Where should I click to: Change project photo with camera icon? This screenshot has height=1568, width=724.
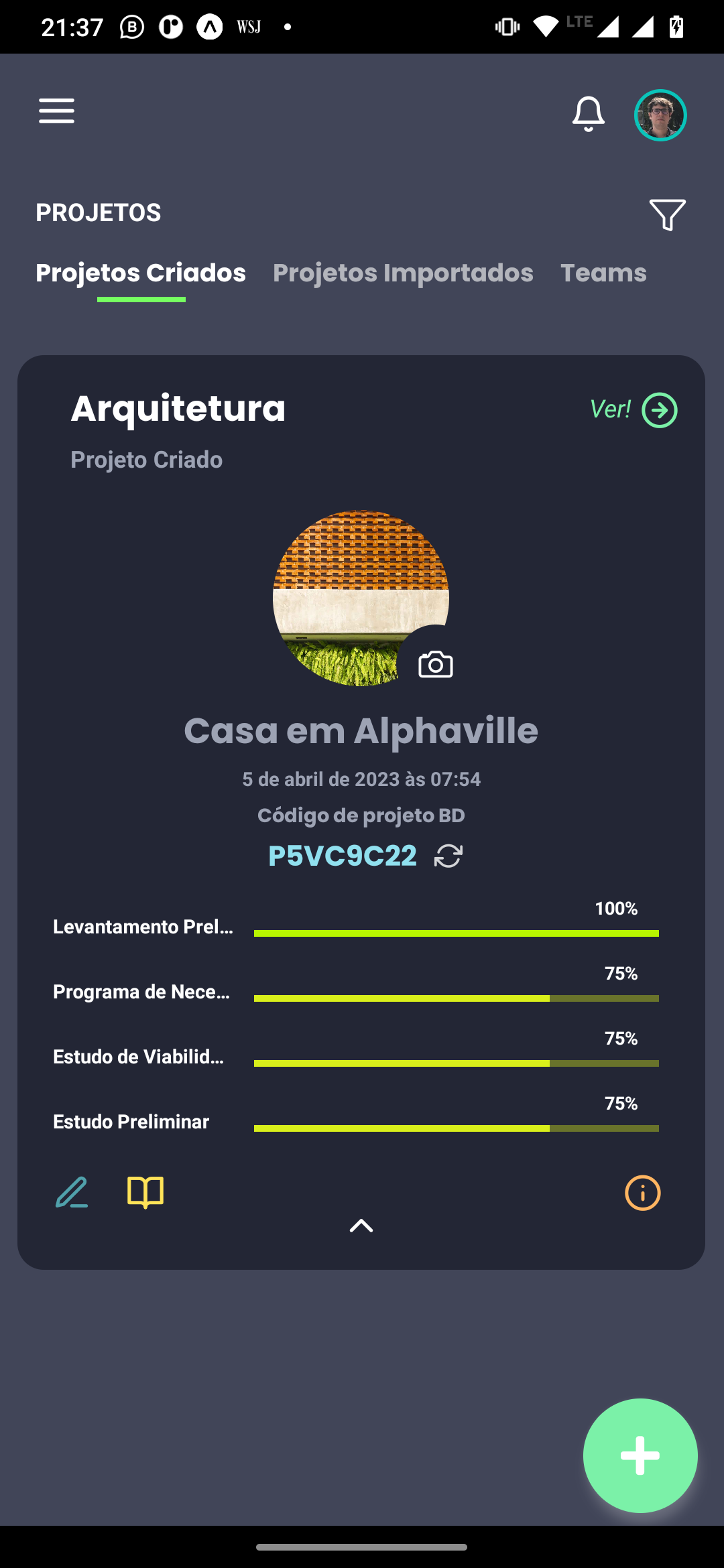coord(435,664)
